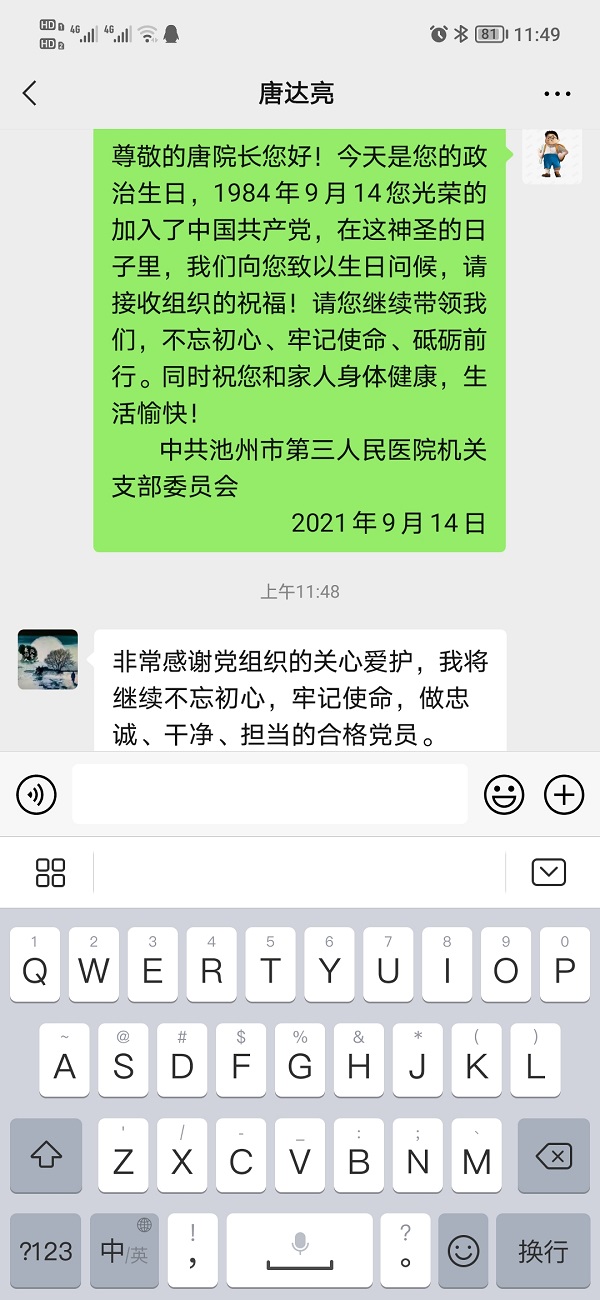Go back from the chat with 唐达亮

tap(29, 94)
